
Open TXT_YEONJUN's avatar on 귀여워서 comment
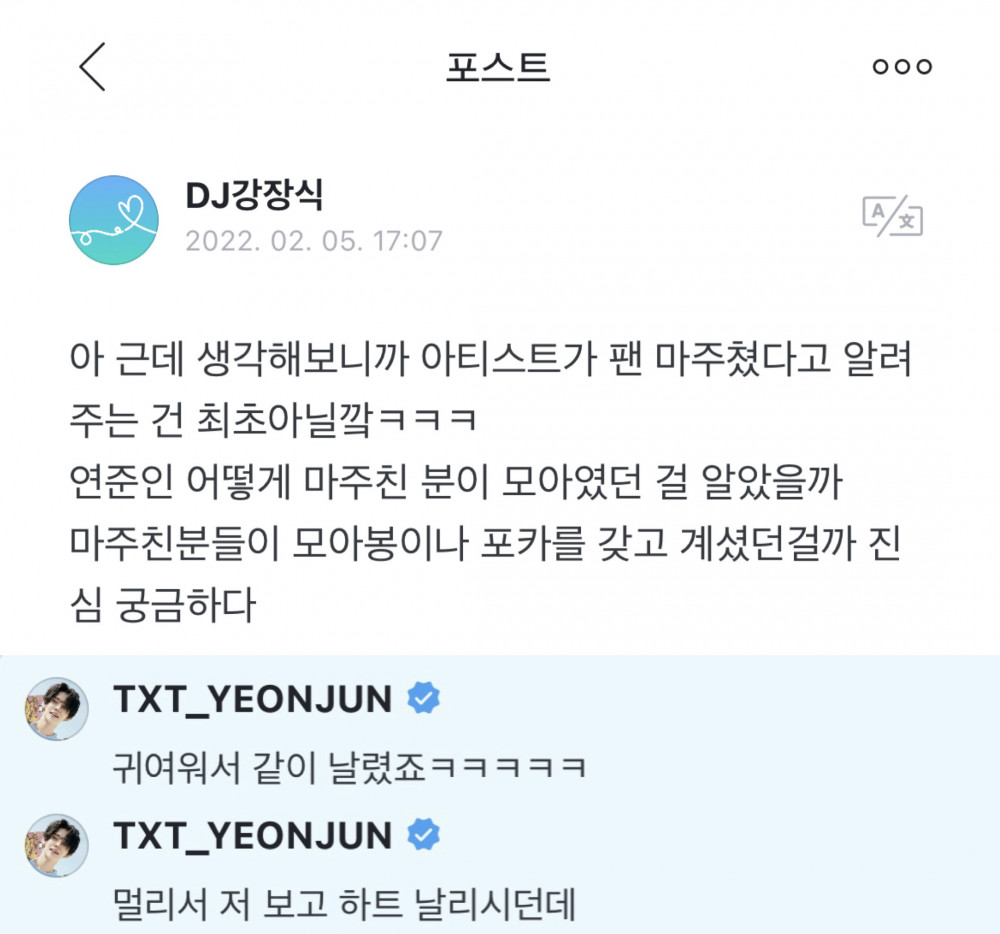[56, 709]
